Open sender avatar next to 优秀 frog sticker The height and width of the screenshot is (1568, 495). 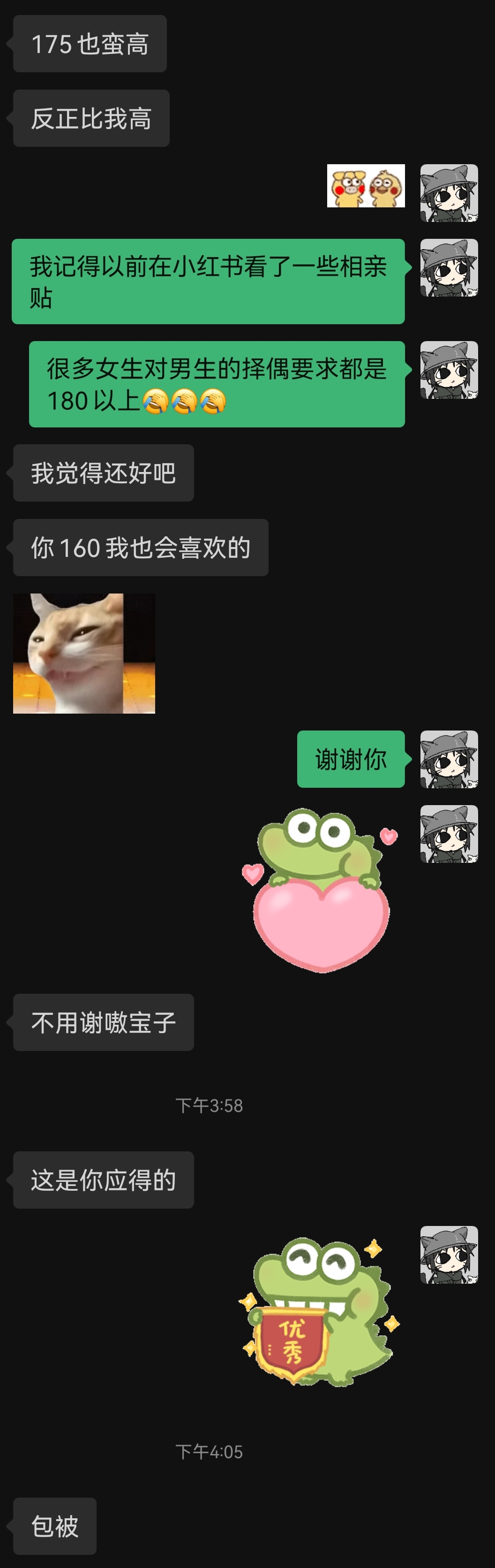(x=449, y=1255)
